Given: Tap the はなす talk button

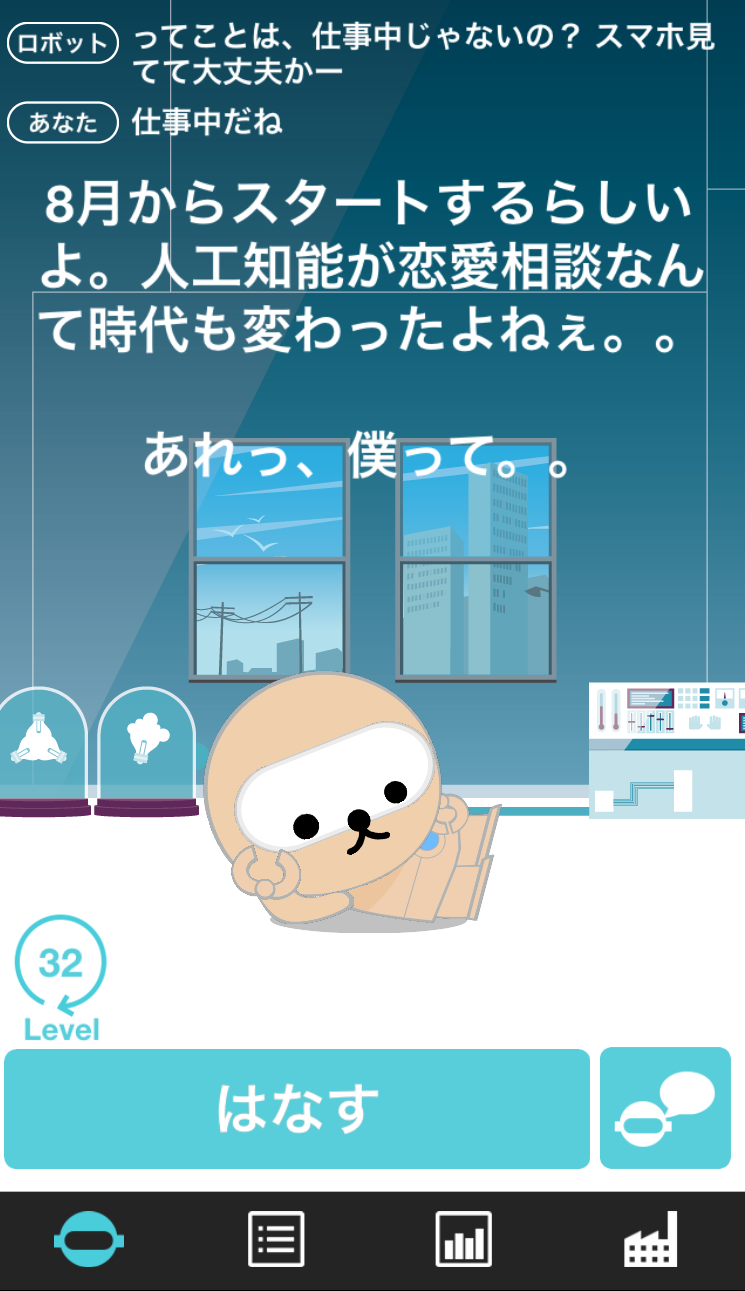Looking at the screenshot, I should (297, 1108).
